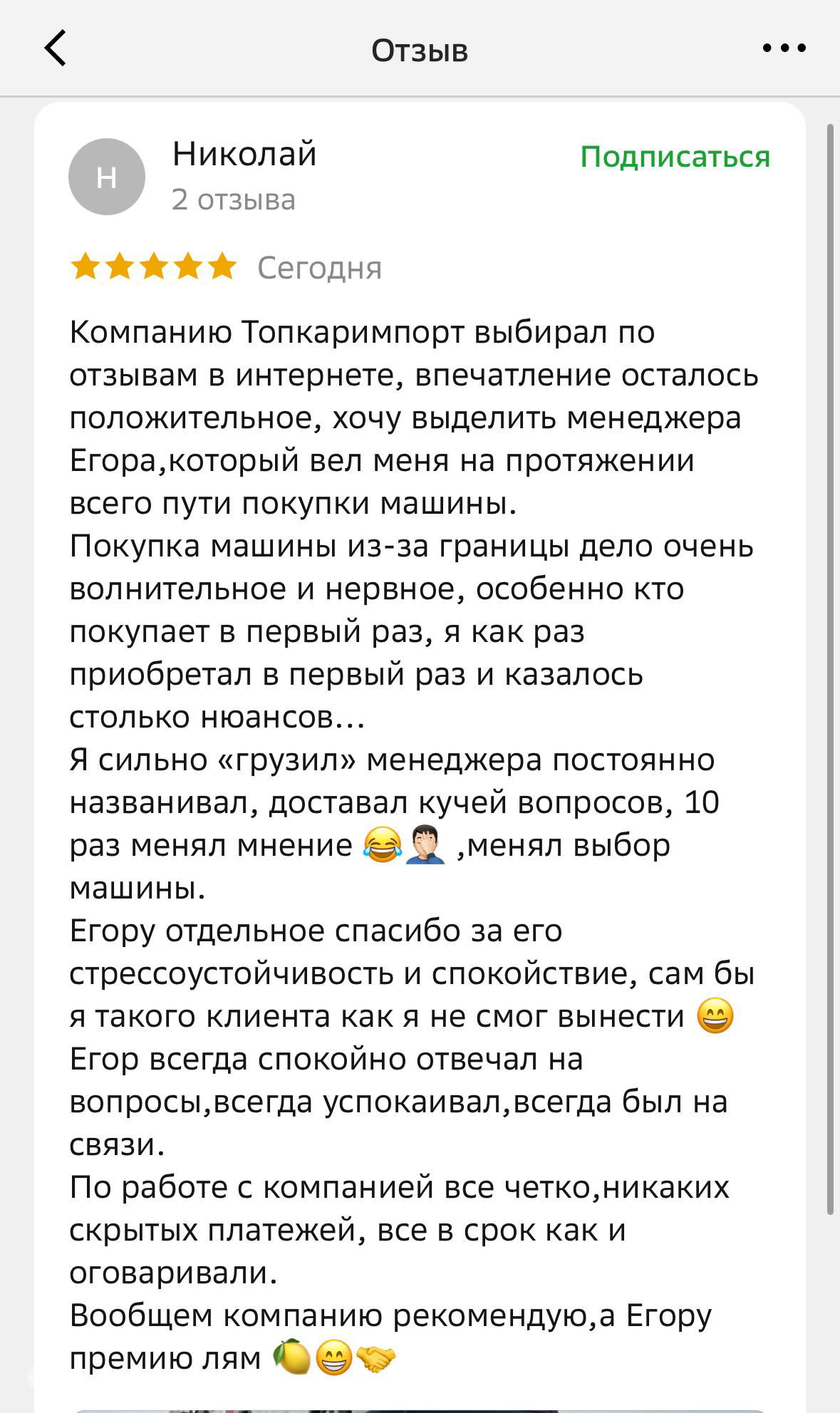
Task: Tap the Отзыв screen title
Action: pos(420,50)
